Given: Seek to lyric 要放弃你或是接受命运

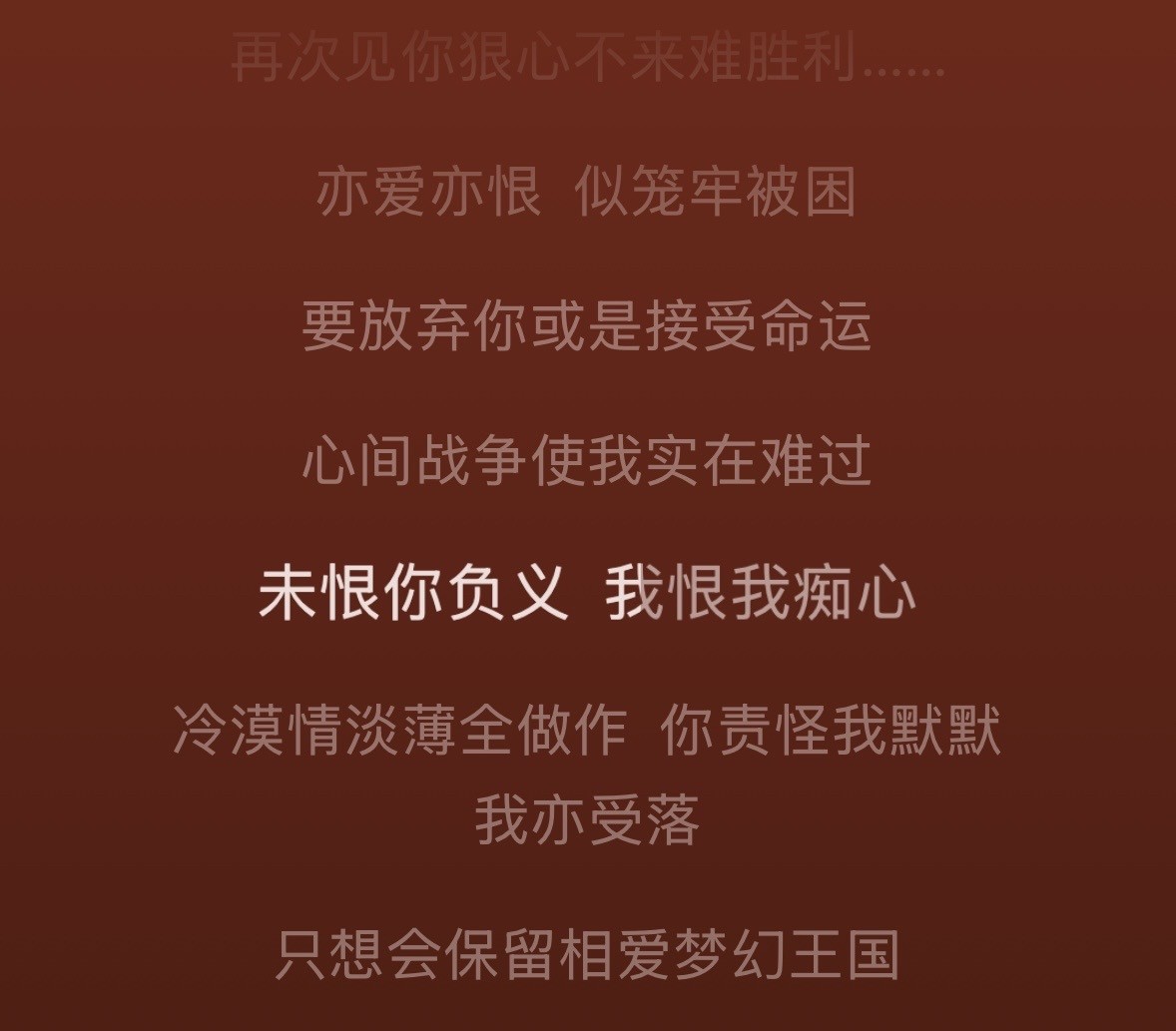Looking at the screenshot, I should pyautogui.click(x=586, y=326).
